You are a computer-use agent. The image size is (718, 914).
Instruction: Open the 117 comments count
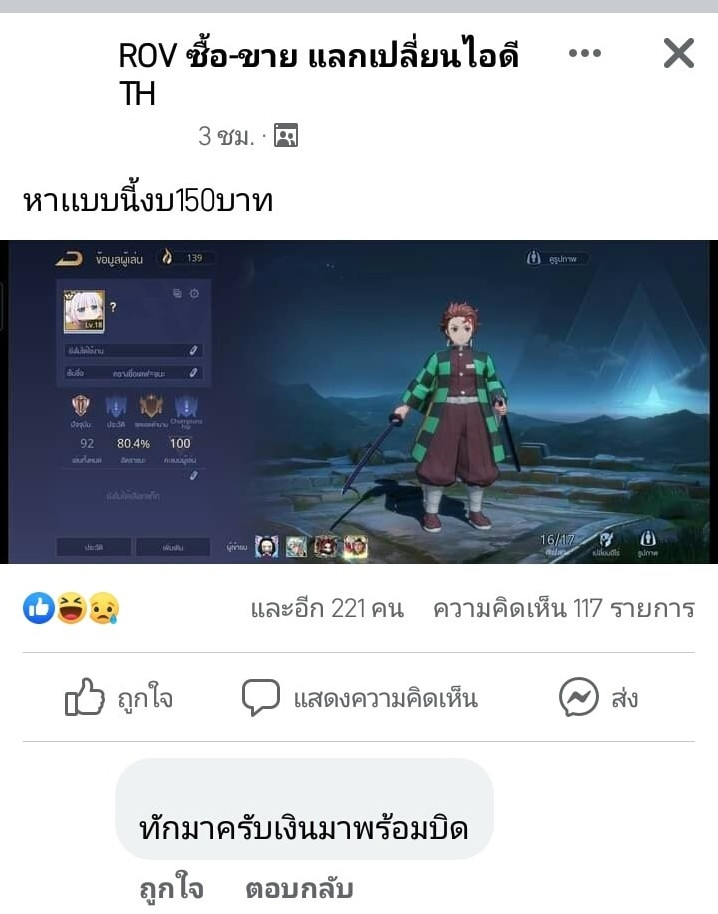[563, 608]
